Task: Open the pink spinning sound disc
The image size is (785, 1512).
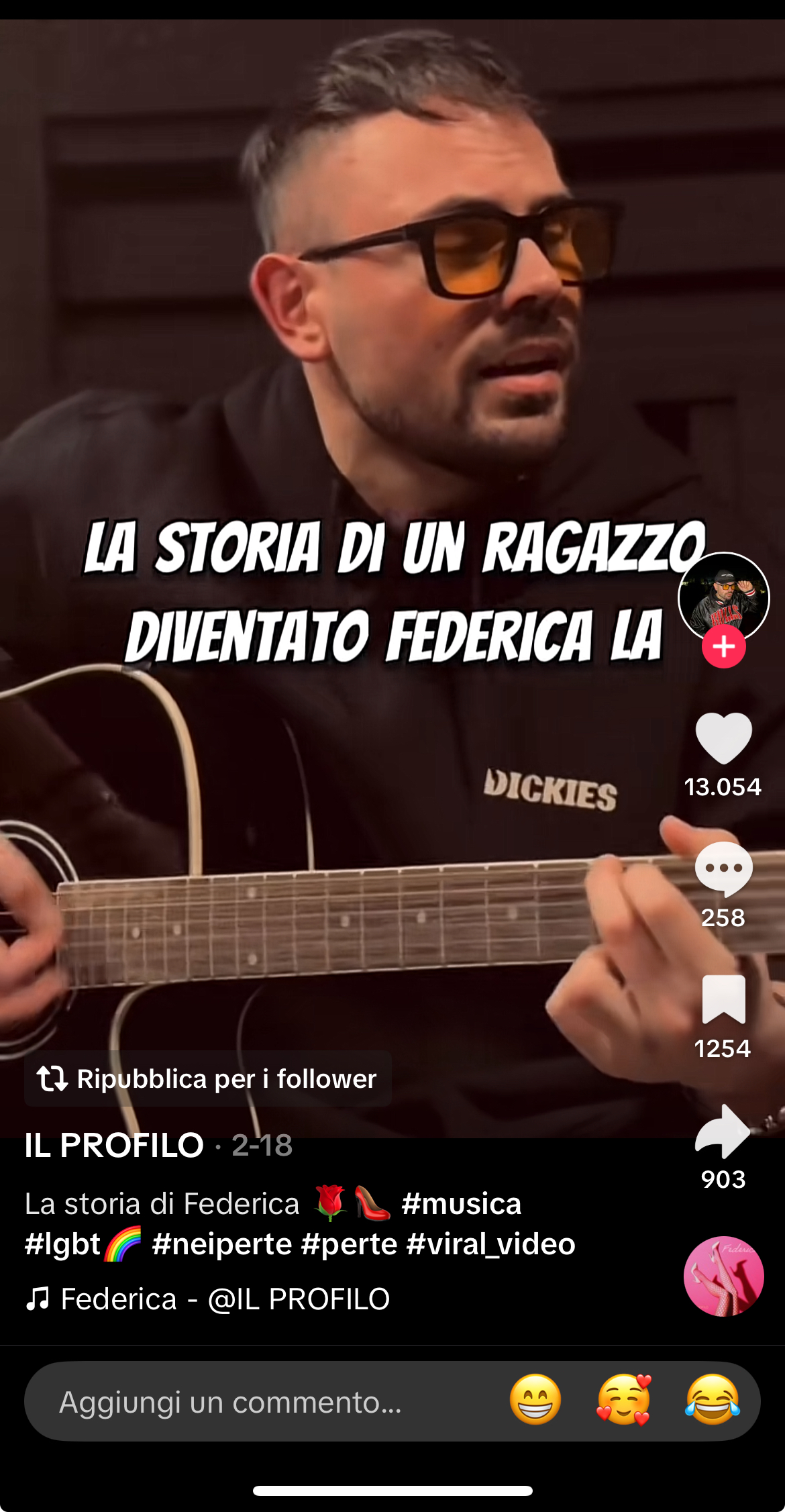Action: pos(723,1276)
